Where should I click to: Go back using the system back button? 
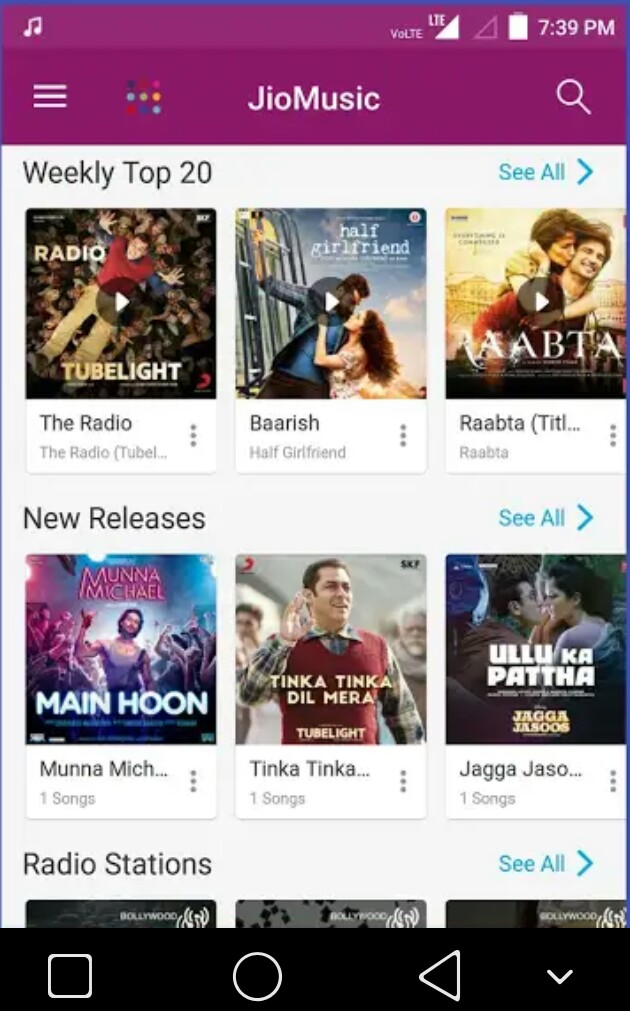point(440,975)
